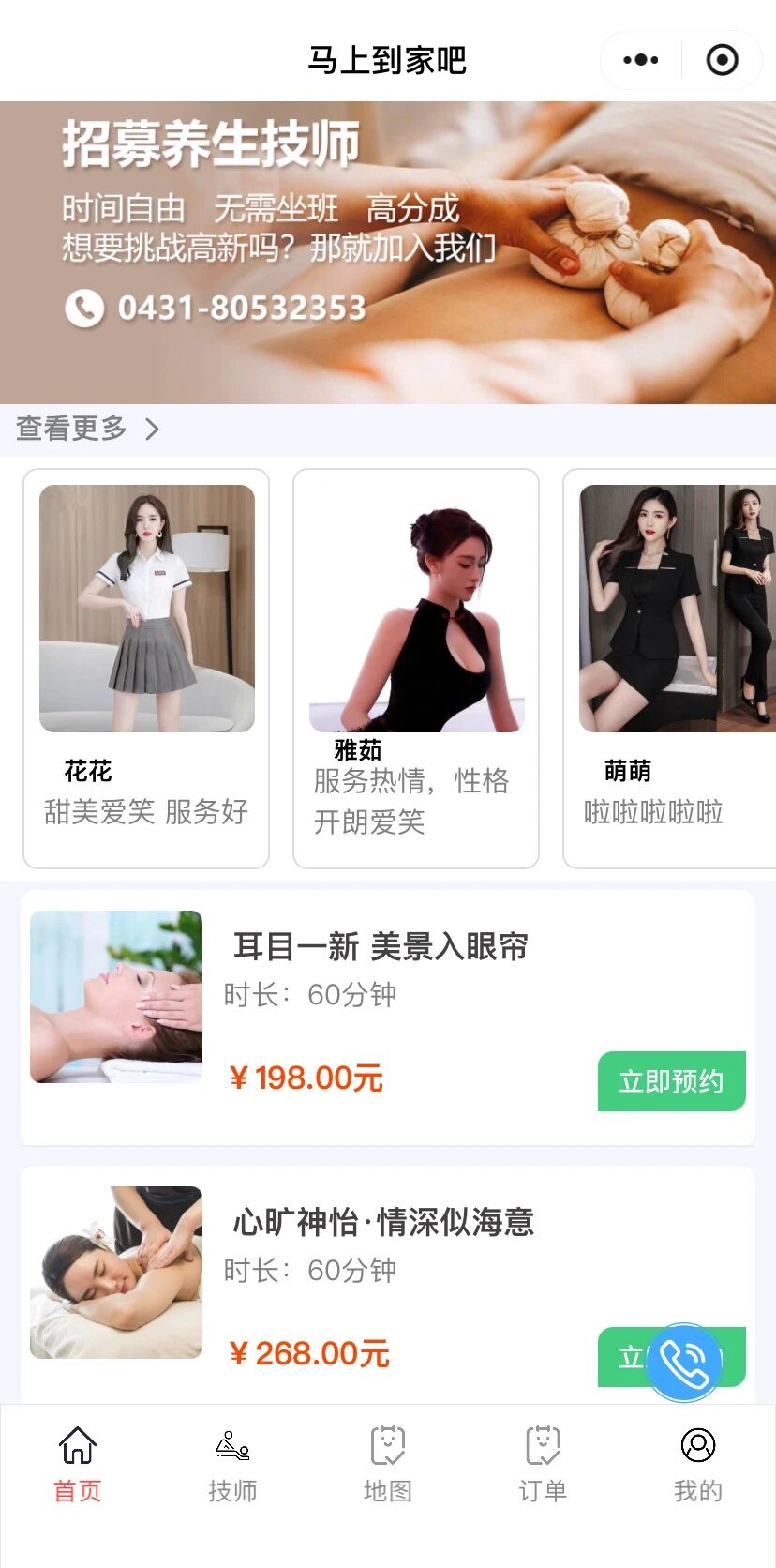
Task: Open the 心旷神怡·情深似海意 service card
Action: [388, 1285]
